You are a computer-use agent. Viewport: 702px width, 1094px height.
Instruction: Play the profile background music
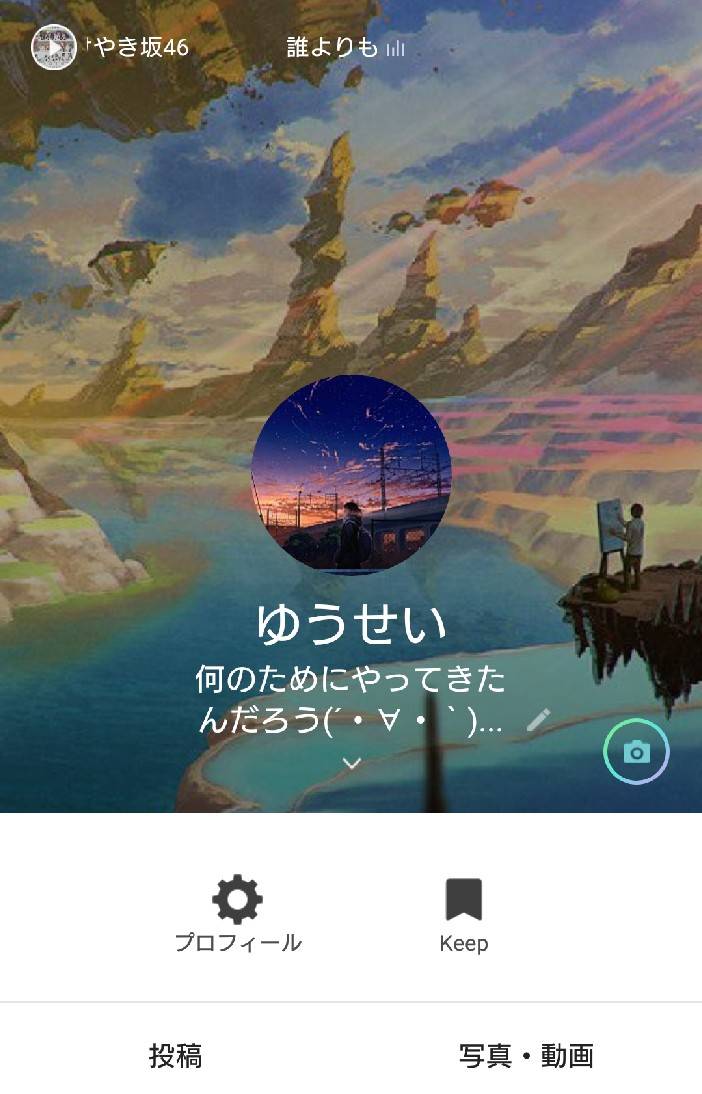(x=53, y=47)
